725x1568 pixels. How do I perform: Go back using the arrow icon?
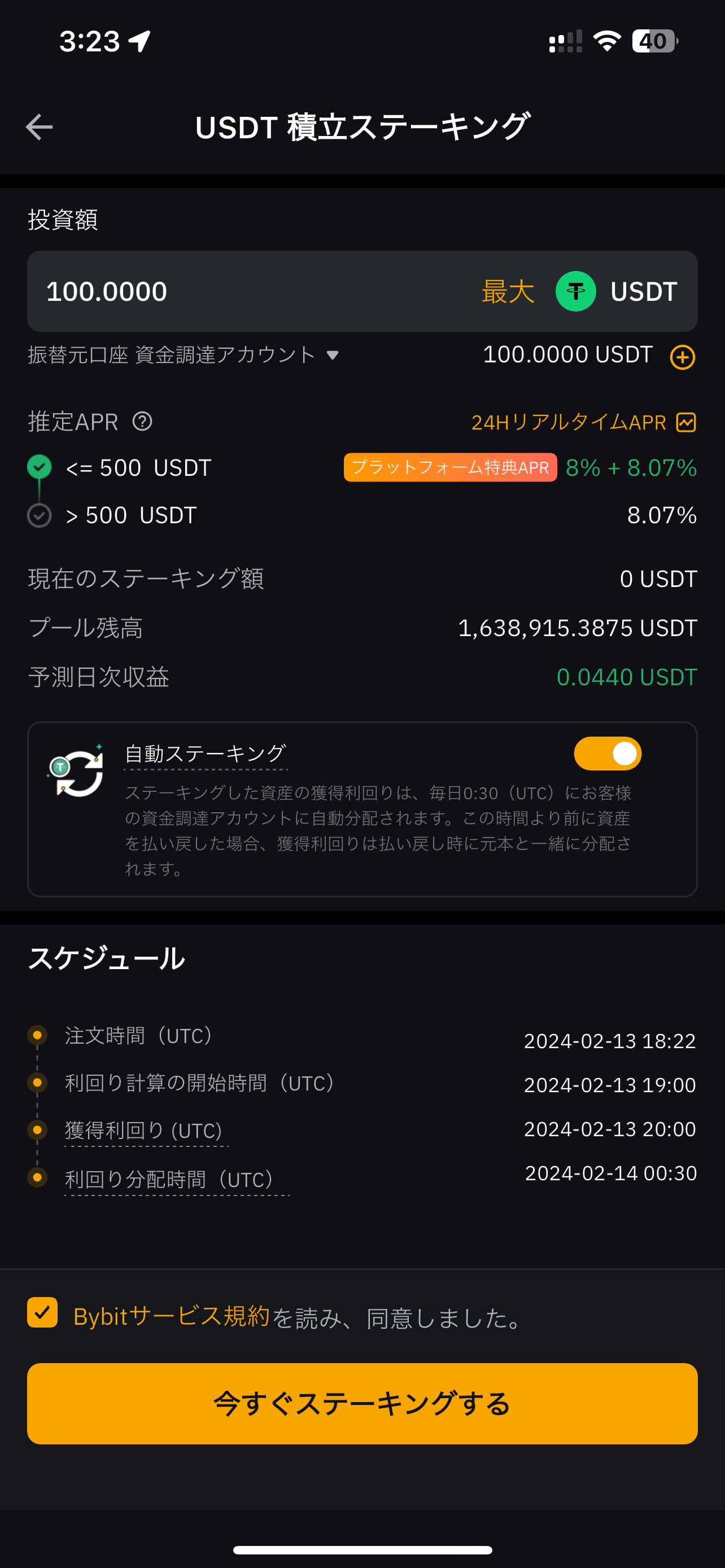pos(40,127)
